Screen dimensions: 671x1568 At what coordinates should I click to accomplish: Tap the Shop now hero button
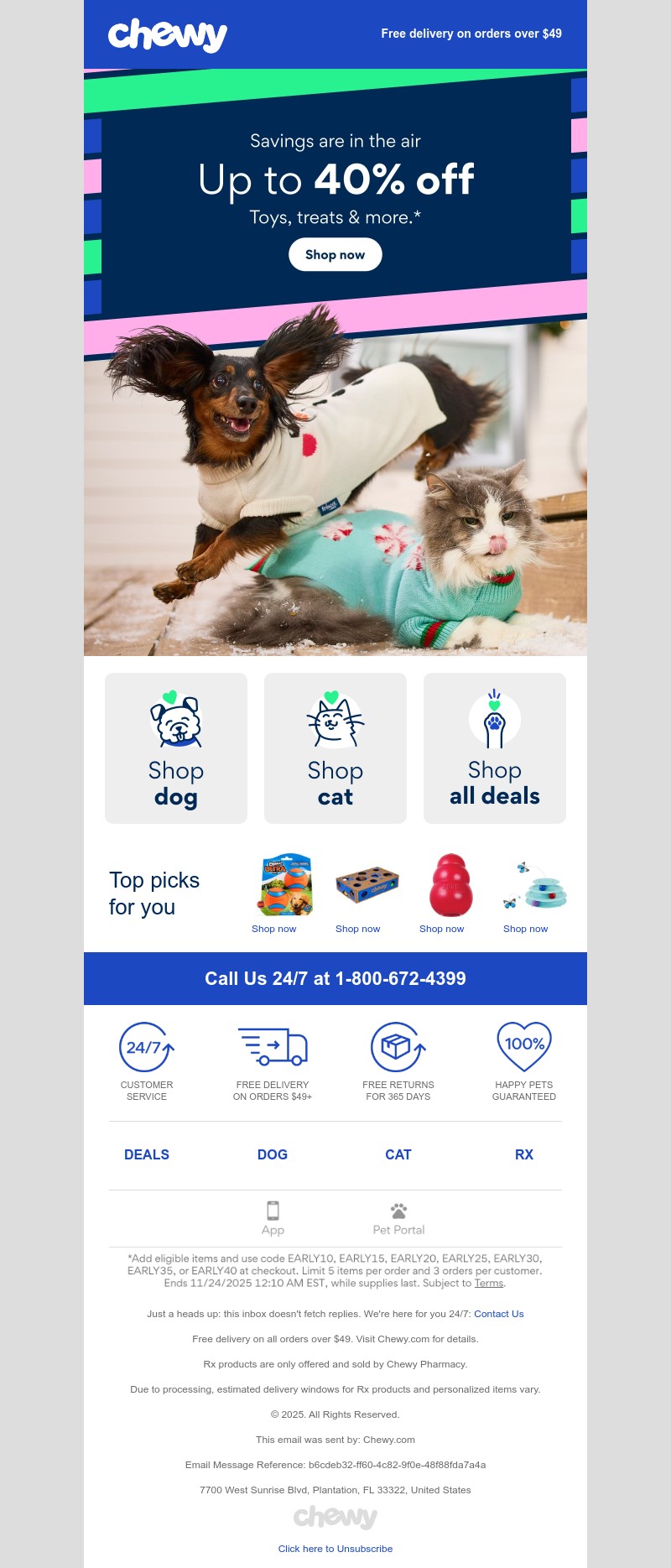335,254
